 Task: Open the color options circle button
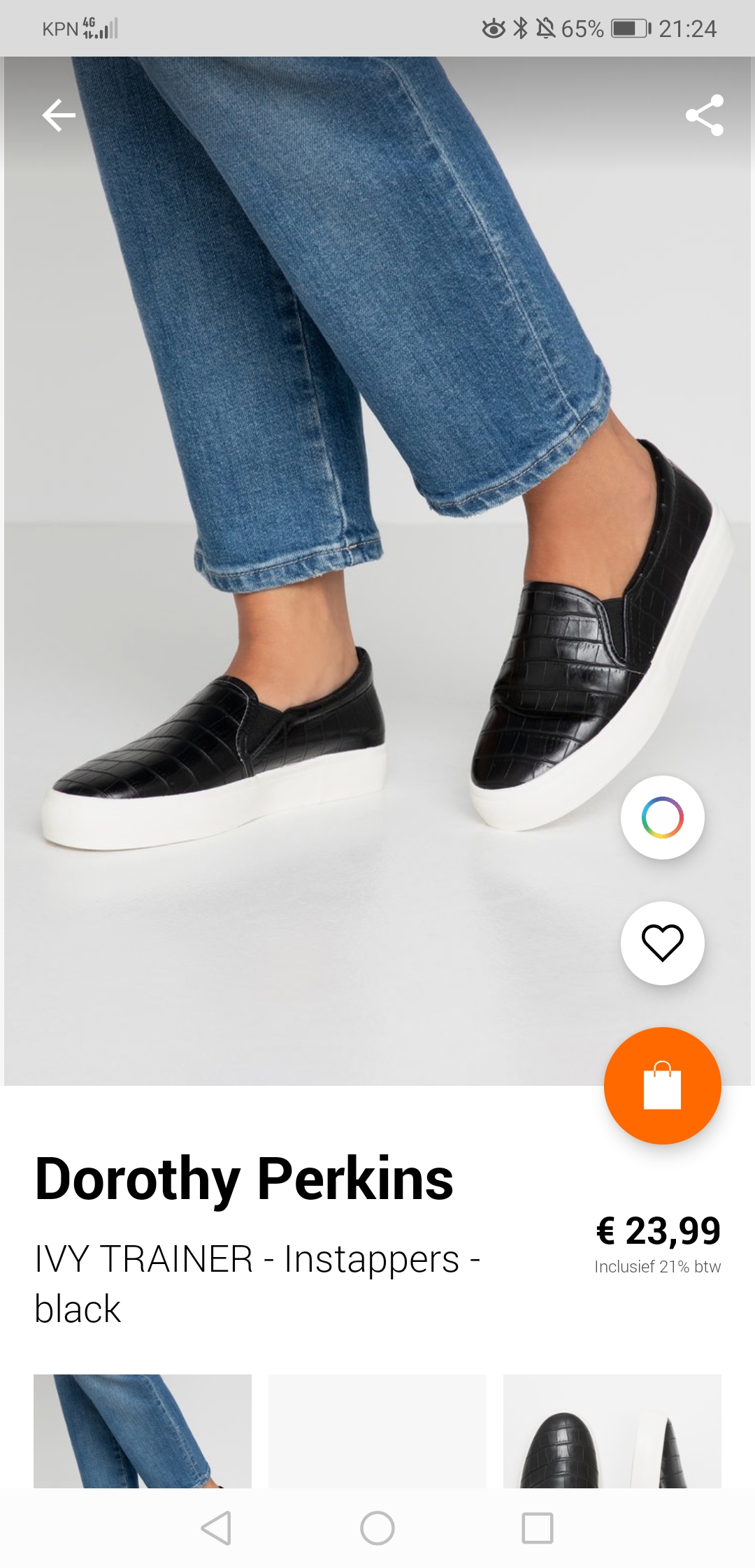(x=662, y=817)
